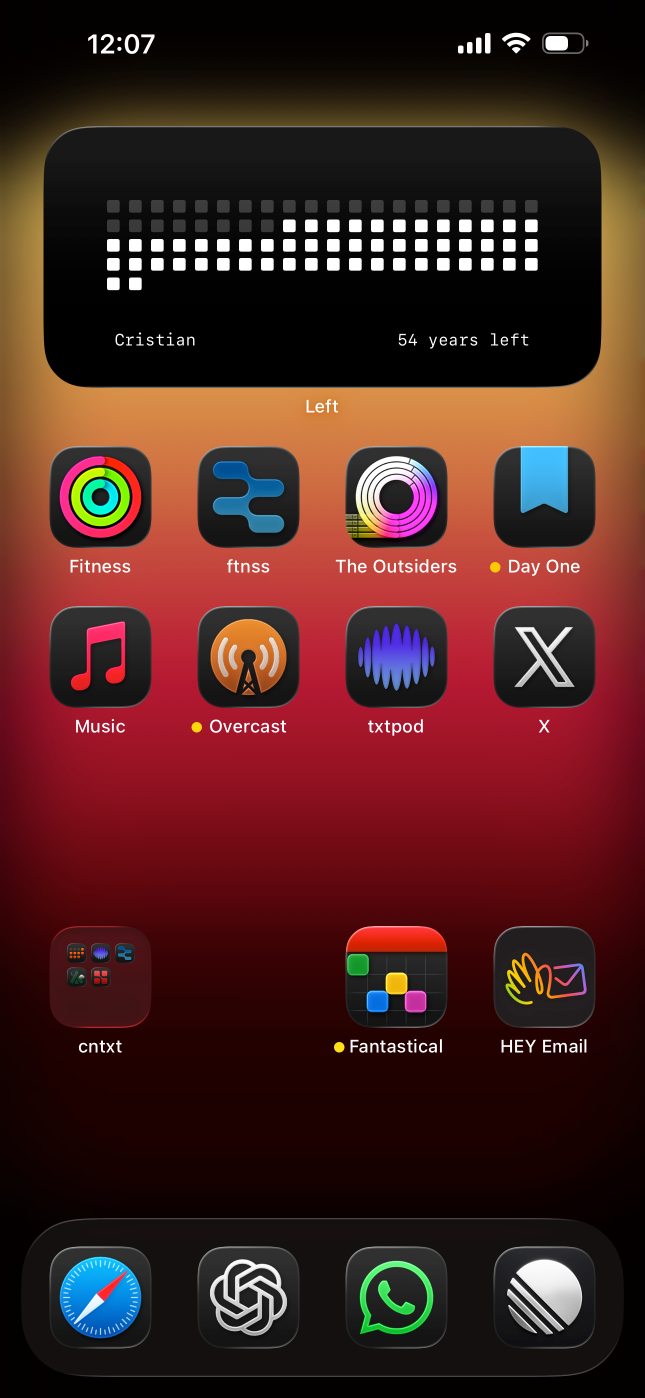Launch the Fitness app
This screenshot has width=645, height=1398.
coord(100,497)
